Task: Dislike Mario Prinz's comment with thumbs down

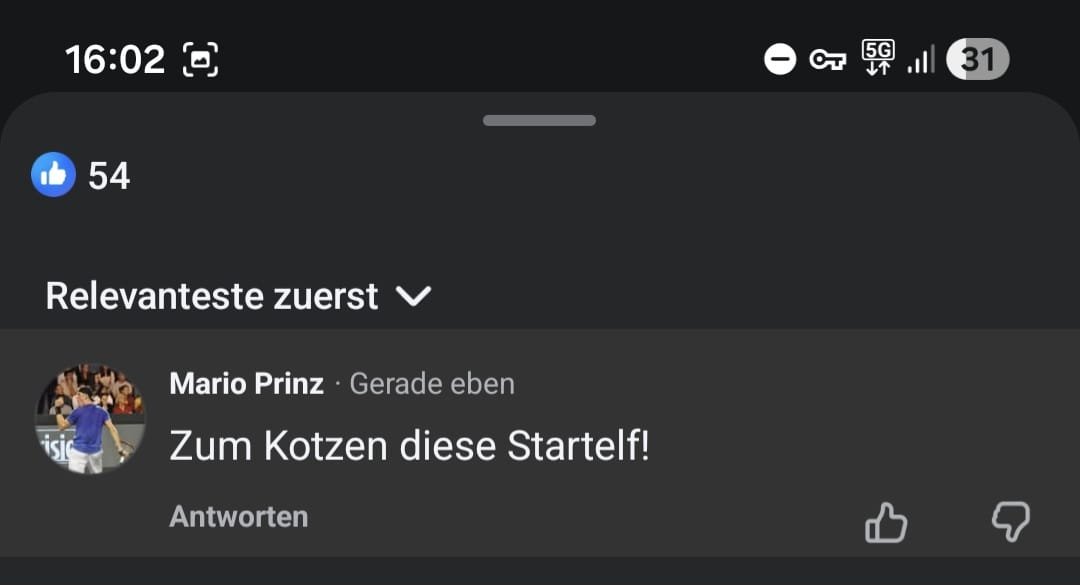Action: click(x=1010, y=522)
